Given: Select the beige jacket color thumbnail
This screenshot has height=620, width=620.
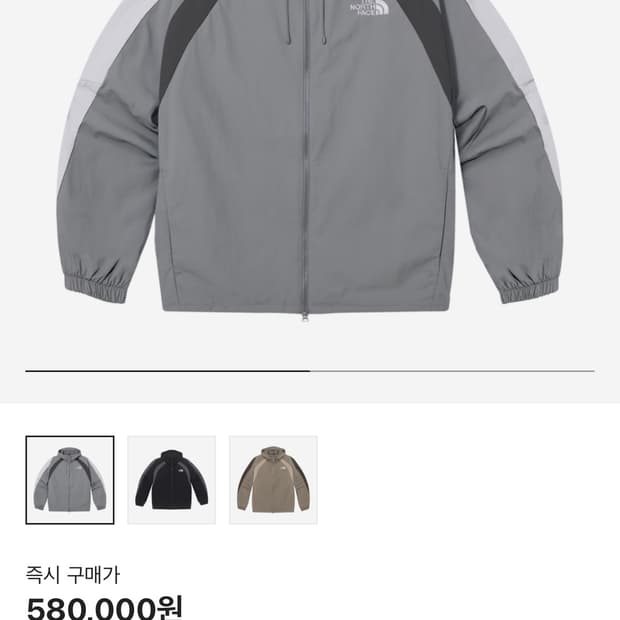Looking at the screenshot, I should (273, 480).
